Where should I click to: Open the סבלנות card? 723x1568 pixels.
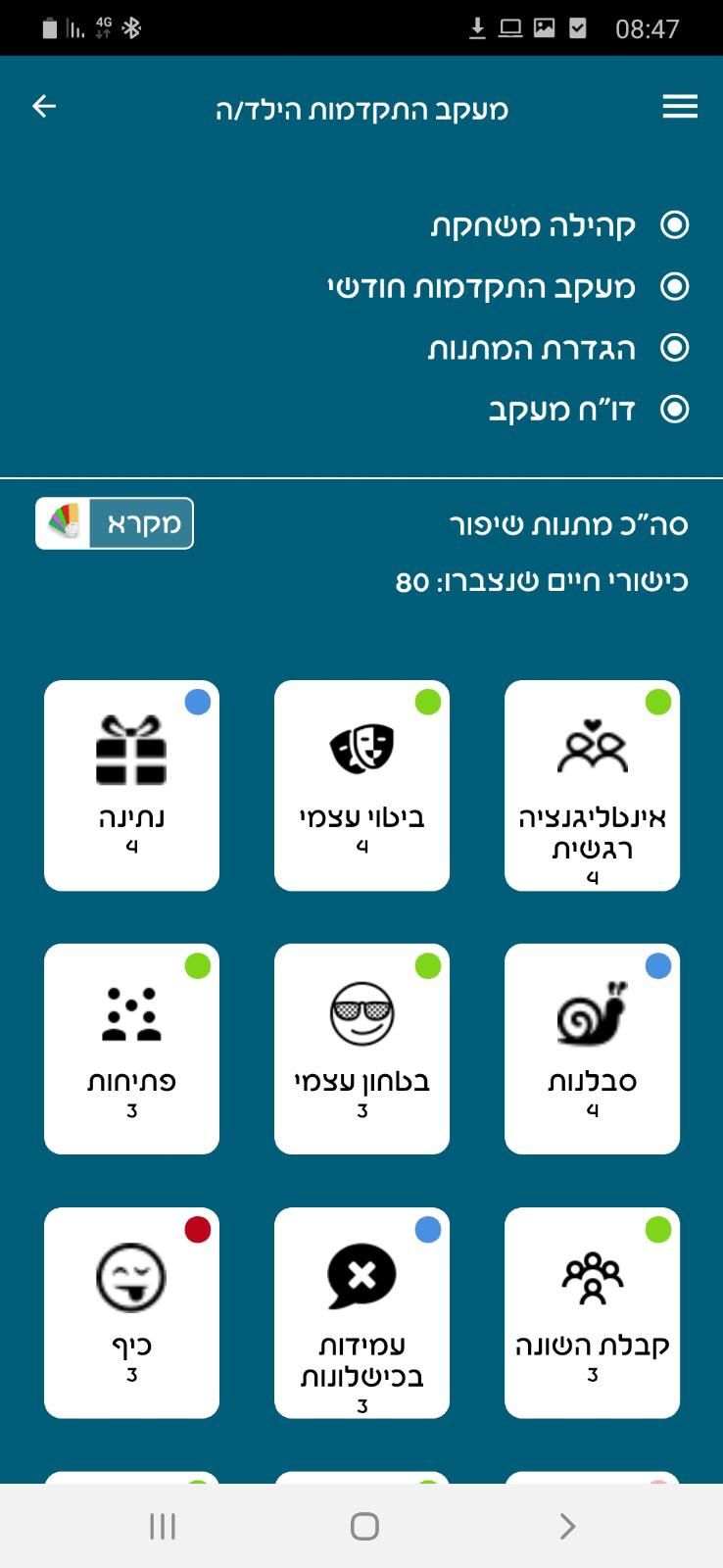[592, 1049]
